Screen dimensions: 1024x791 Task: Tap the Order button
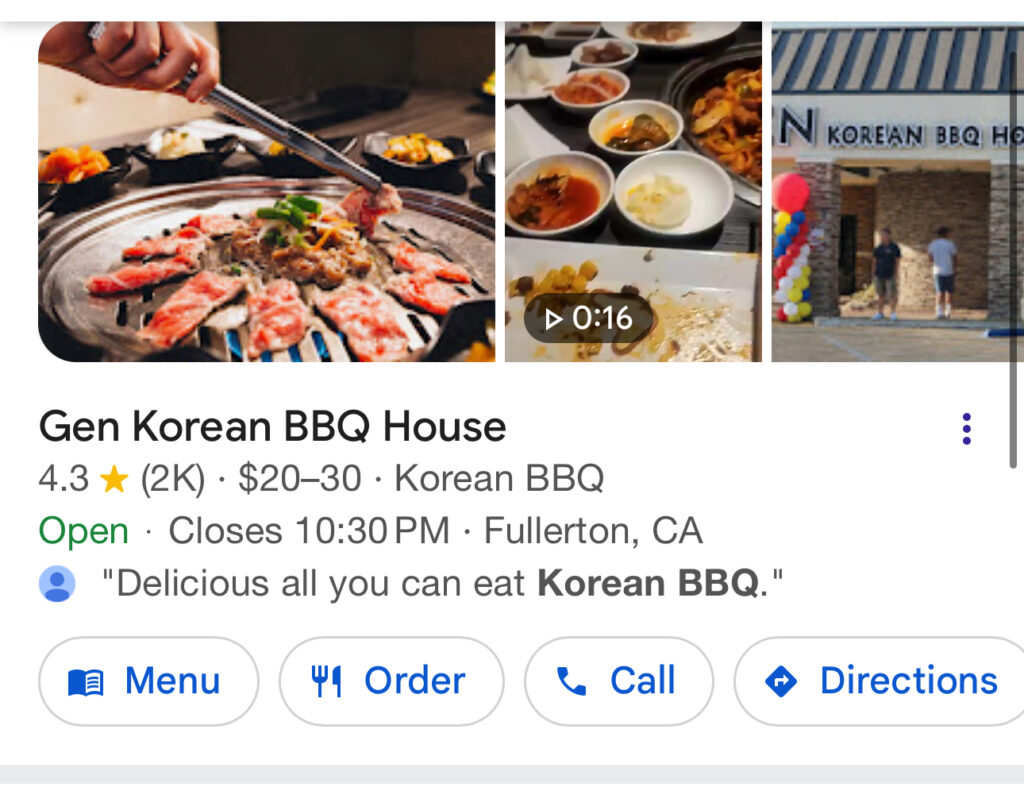click(x=391, y=681)
